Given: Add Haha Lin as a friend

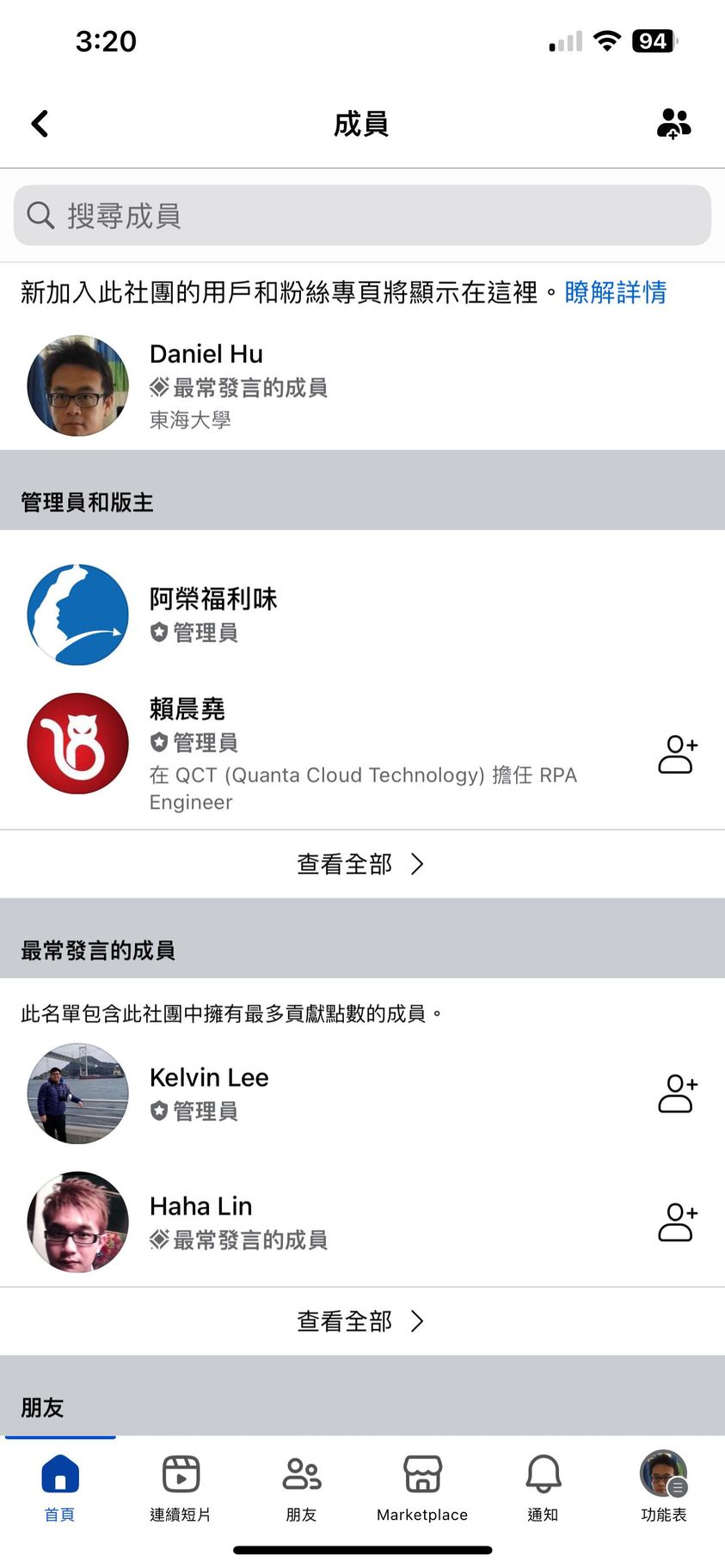Looking at the screenshot, I should coord(677,1222).
